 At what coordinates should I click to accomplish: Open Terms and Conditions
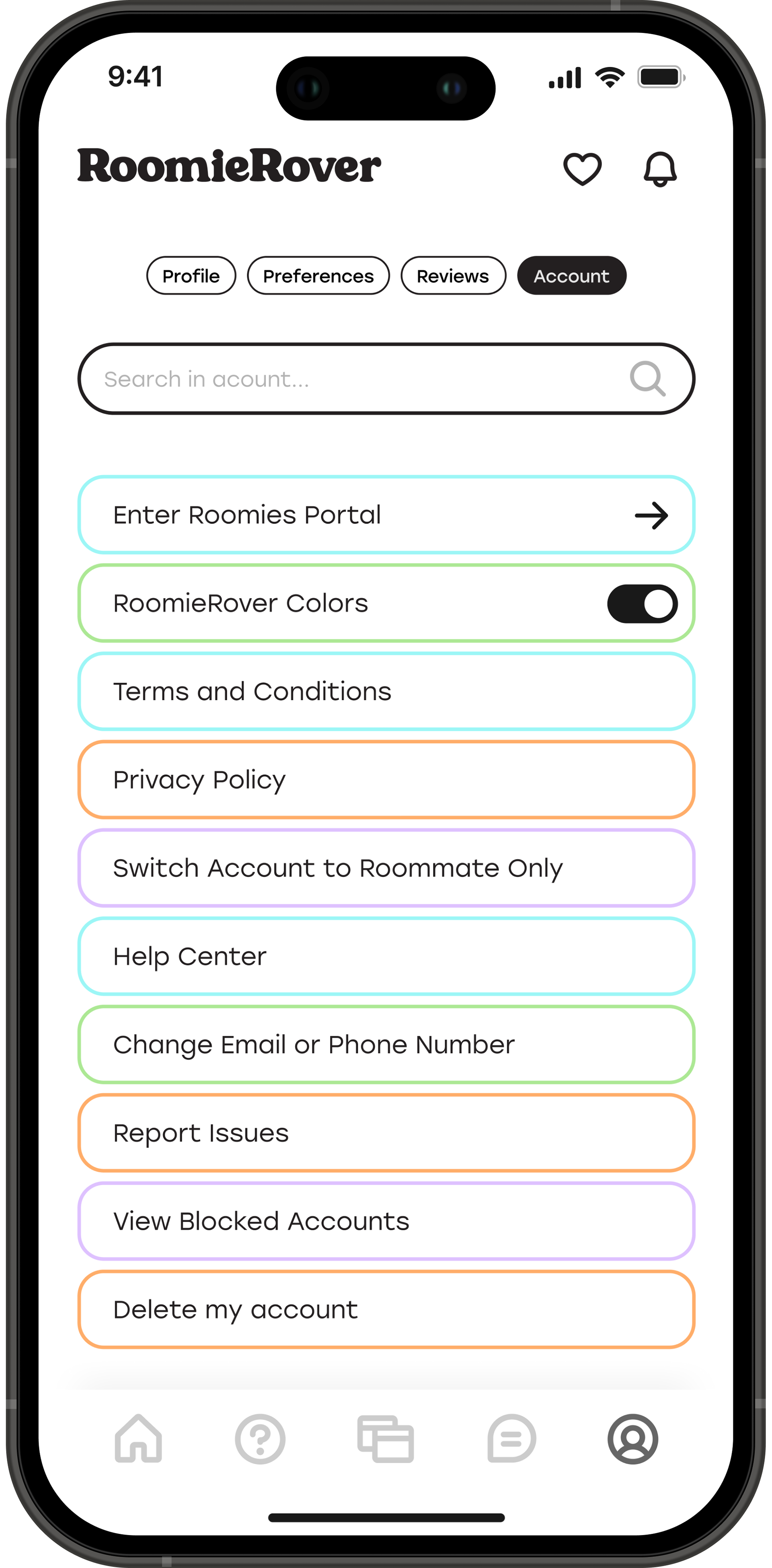[x=386, y=692]
